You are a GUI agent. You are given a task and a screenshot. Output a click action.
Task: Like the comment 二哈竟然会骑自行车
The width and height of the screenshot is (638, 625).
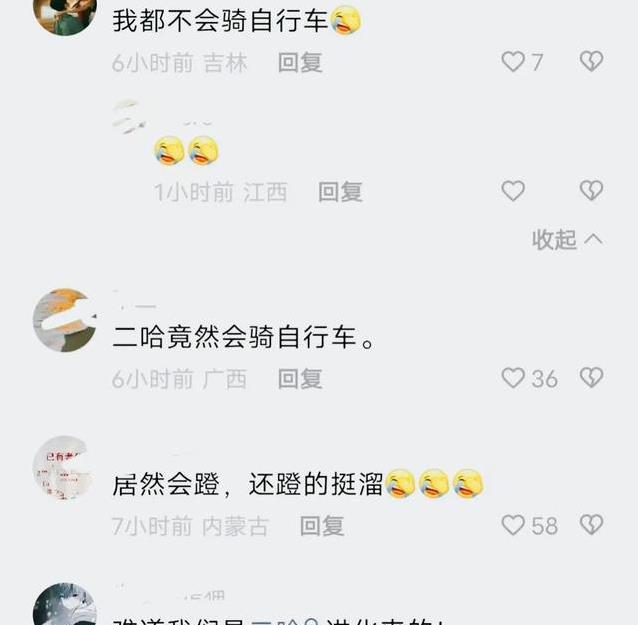click(513, 378)
